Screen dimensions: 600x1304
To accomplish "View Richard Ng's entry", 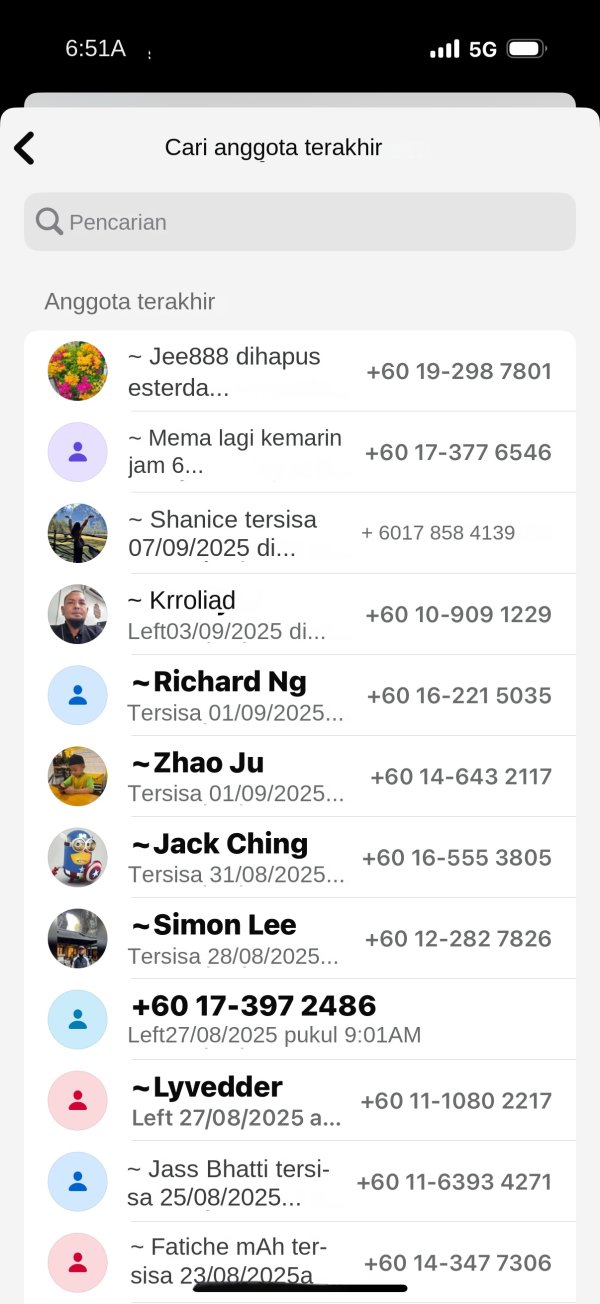I will [300, 695].
